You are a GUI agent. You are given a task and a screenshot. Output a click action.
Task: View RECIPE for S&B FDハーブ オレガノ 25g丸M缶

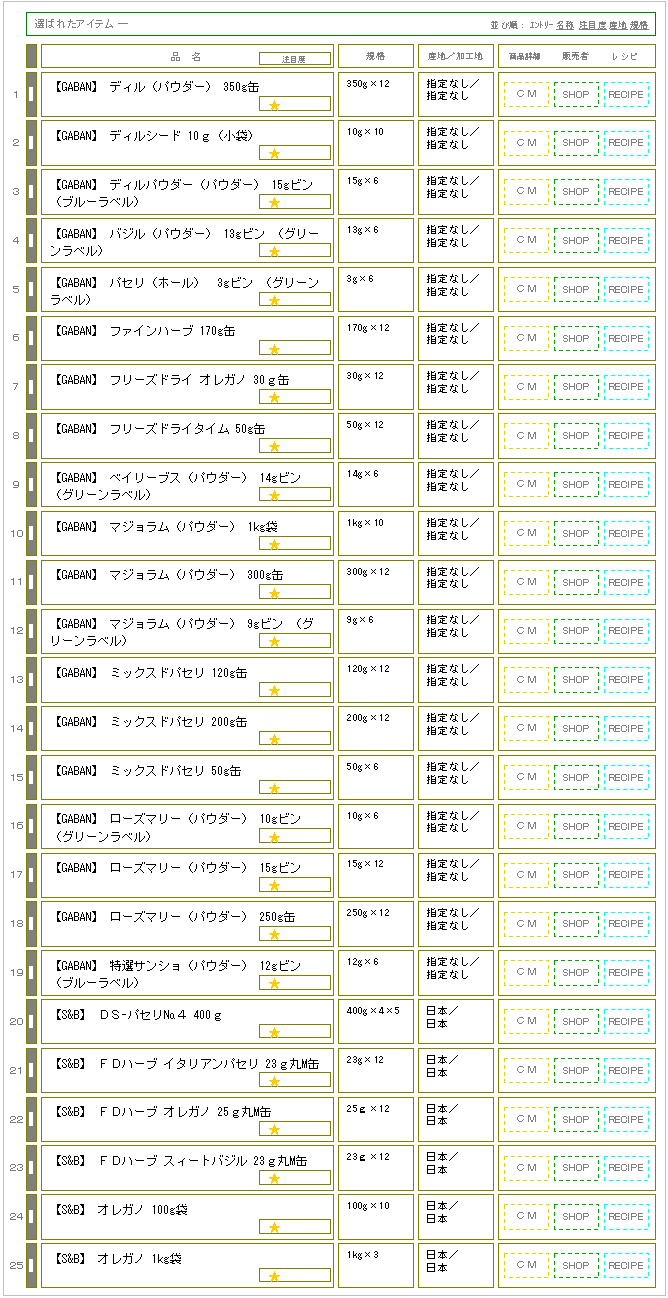(626, 1119)
